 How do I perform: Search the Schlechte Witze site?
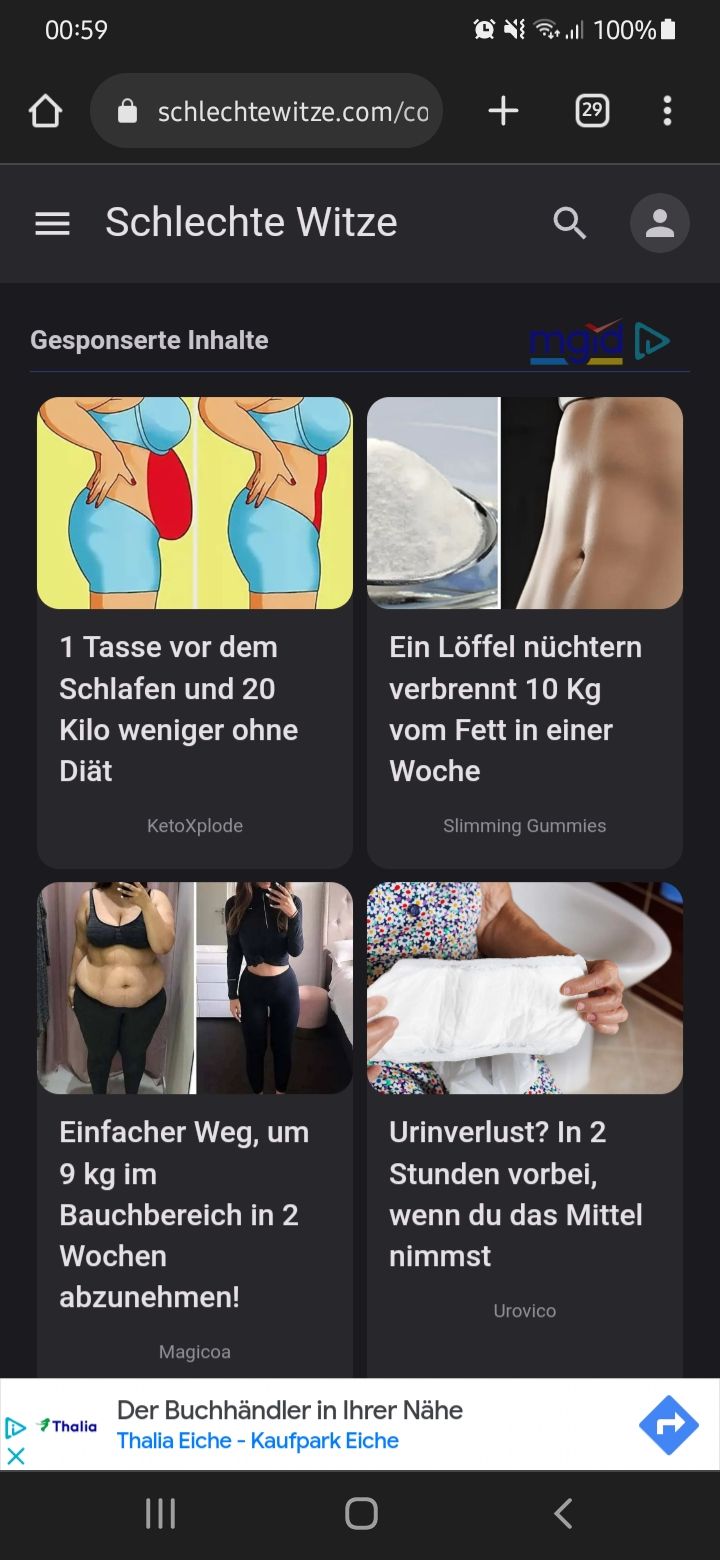click(x=570, y=223)
